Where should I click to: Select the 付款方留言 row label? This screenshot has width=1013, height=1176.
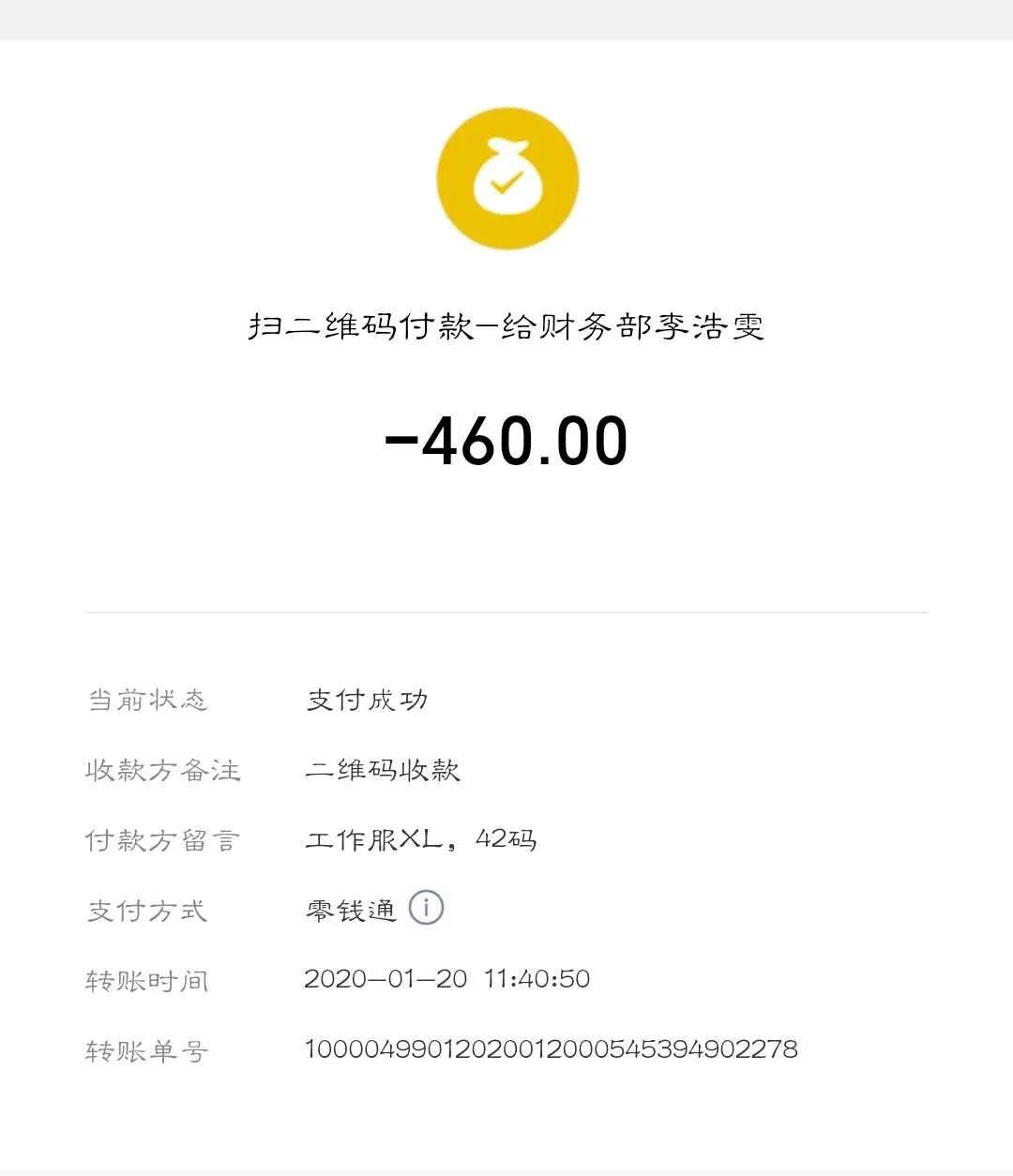tap(163, 840)
